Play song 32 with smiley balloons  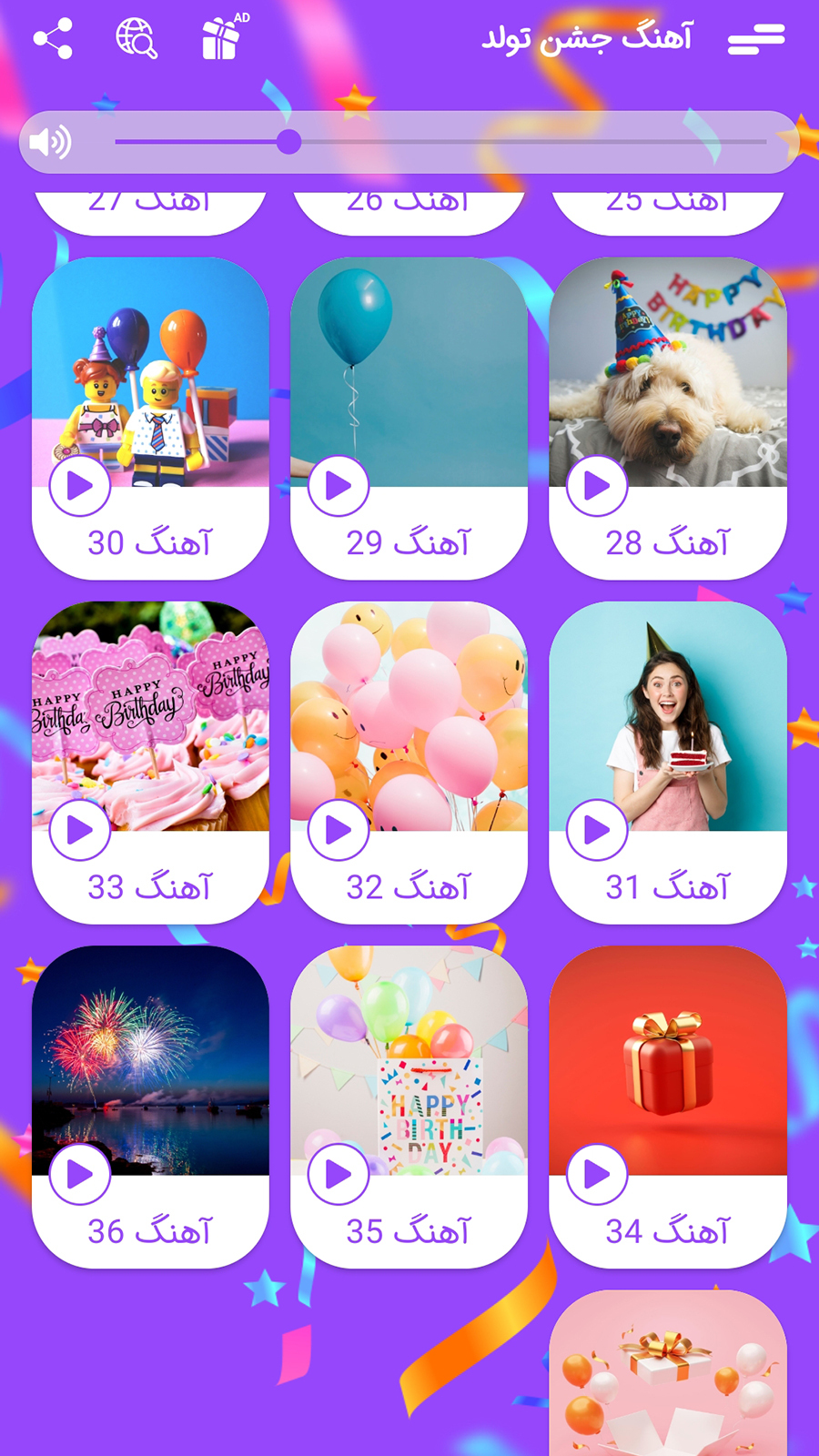(x=339, y=830)
